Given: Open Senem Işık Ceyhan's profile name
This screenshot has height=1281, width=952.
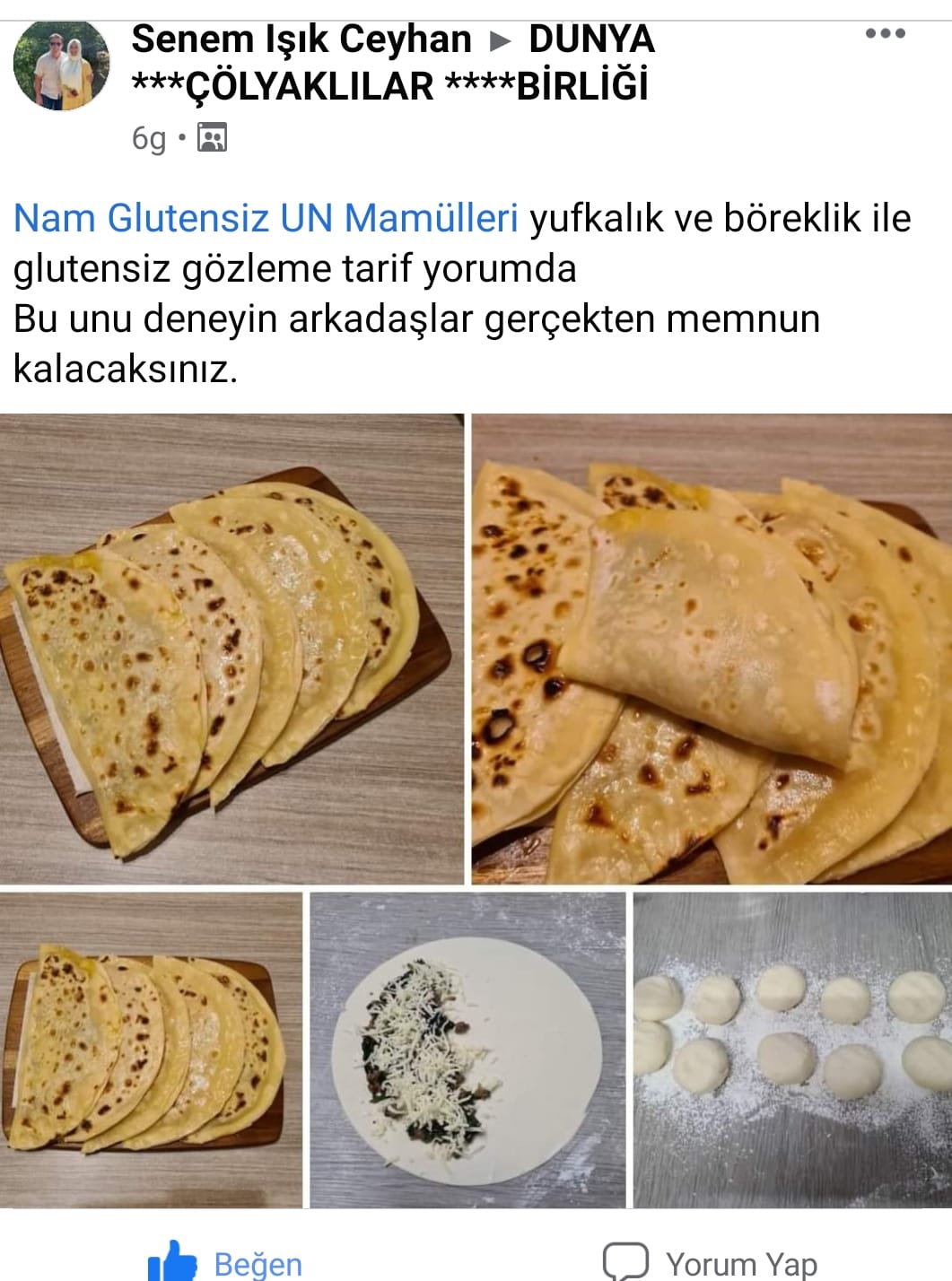Looking at the screenshot, I should (x=301, y=39).
